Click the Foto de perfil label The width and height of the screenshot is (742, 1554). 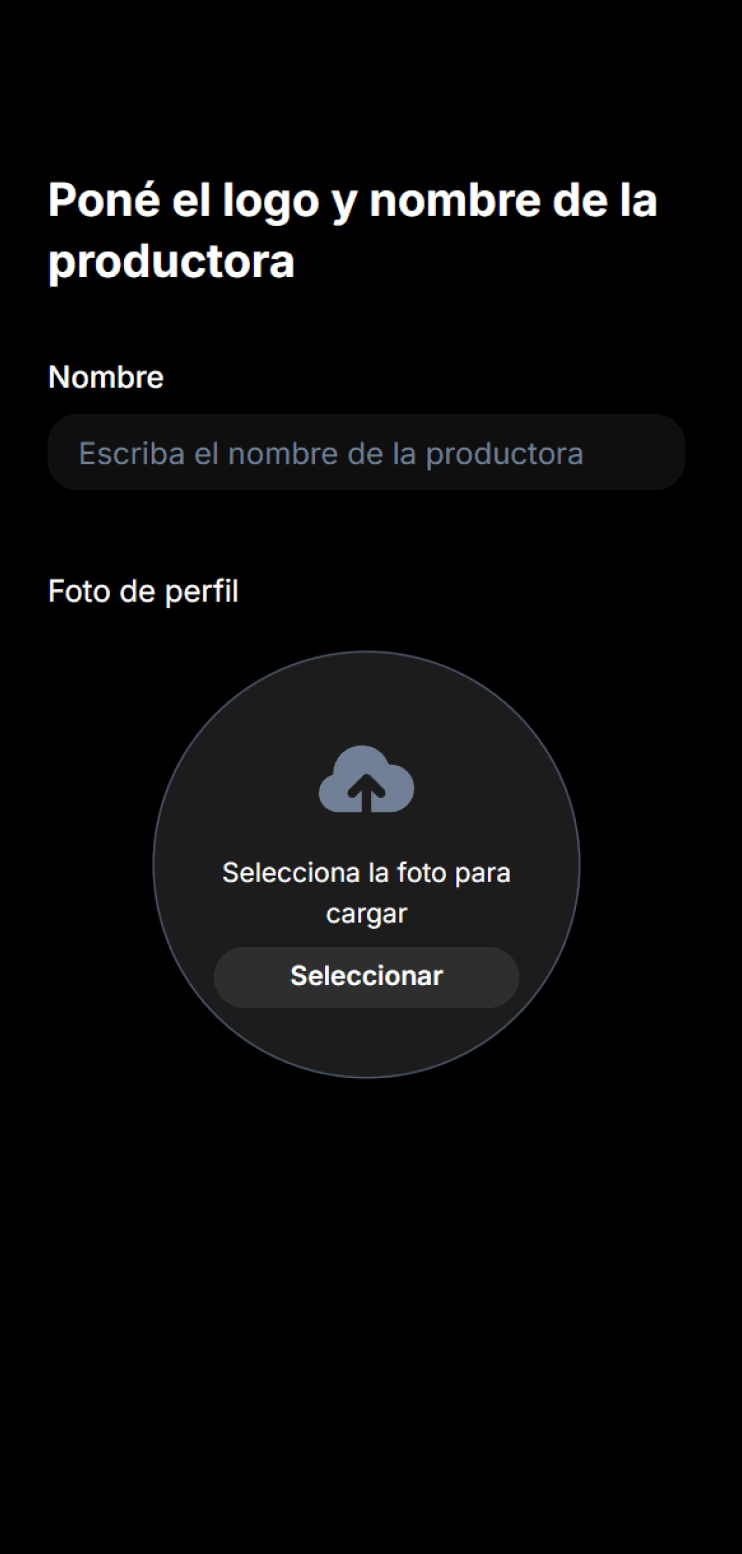(x=142, y=590)
